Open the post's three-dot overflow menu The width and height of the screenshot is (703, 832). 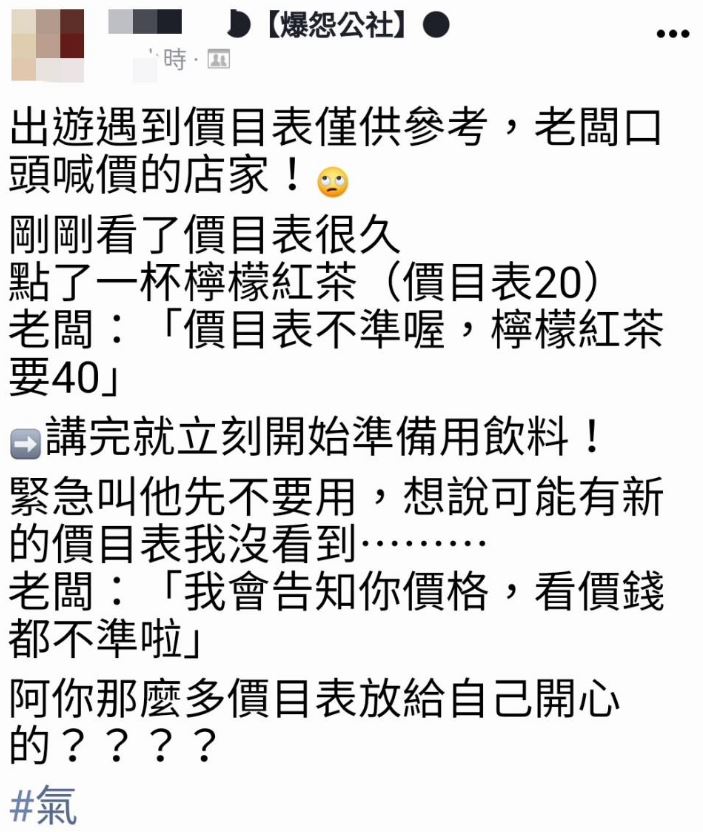coord(672,34)
